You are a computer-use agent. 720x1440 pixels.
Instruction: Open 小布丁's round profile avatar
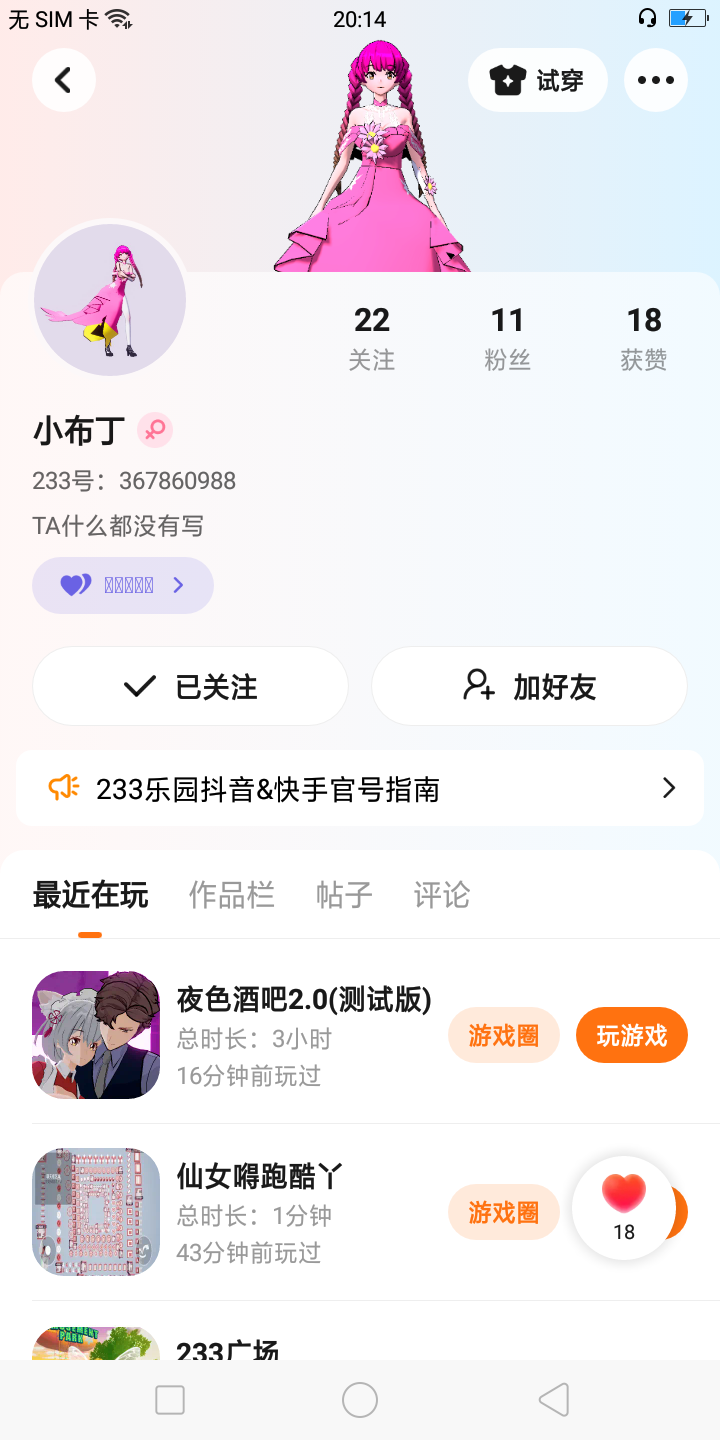pos(110,299)
